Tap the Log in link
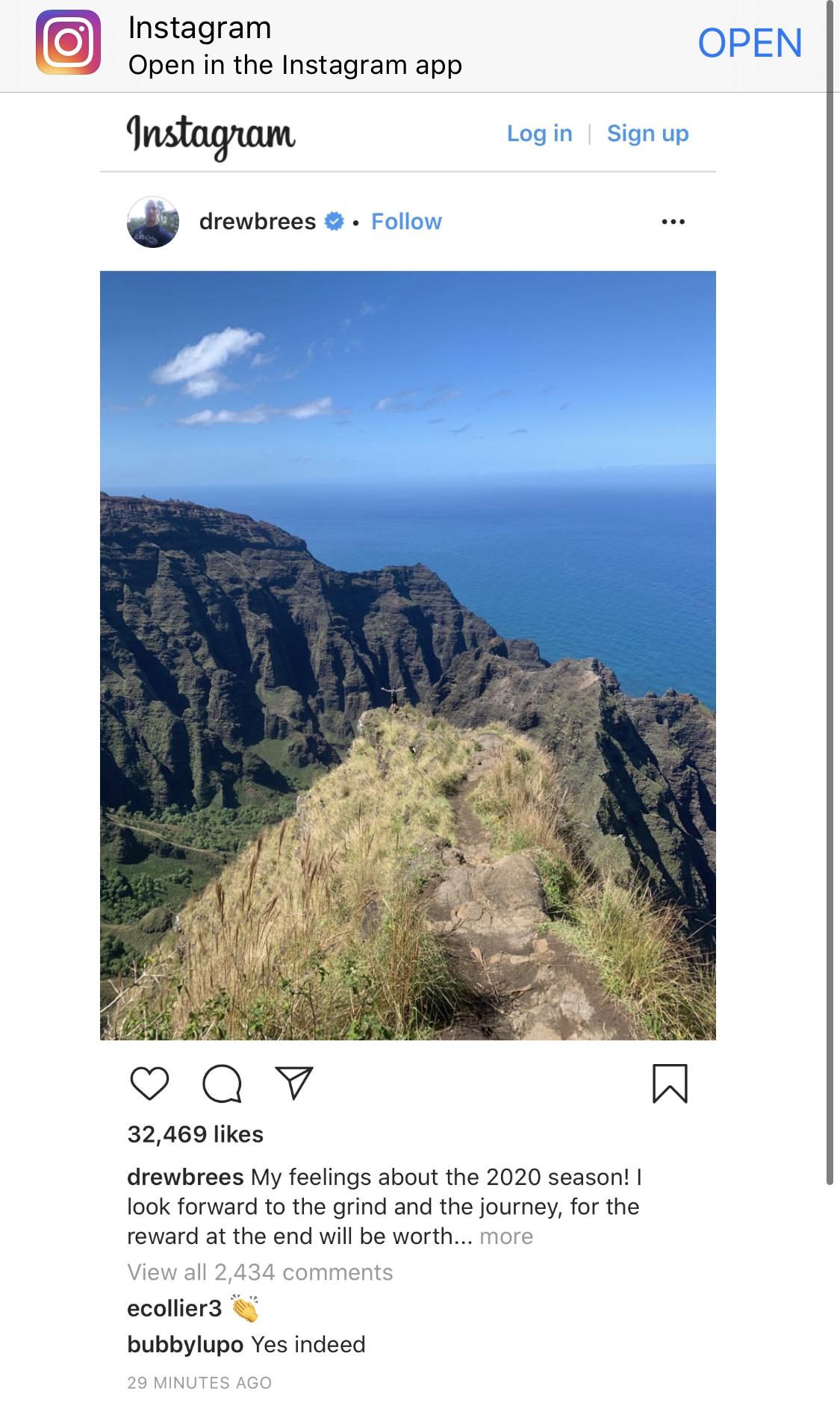This screenshot has width=840, height=1415. click(539, 134)
